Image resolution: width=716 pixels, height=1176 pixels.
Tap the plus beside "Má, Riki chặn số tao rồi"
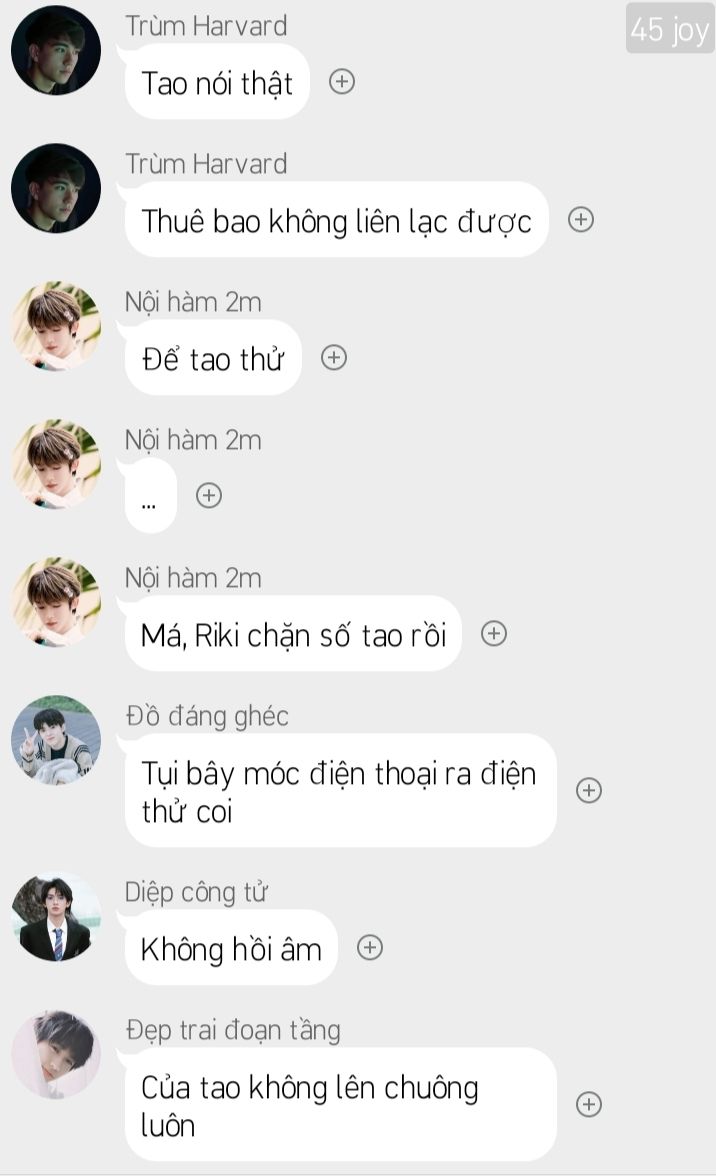(x=494, y=634)
